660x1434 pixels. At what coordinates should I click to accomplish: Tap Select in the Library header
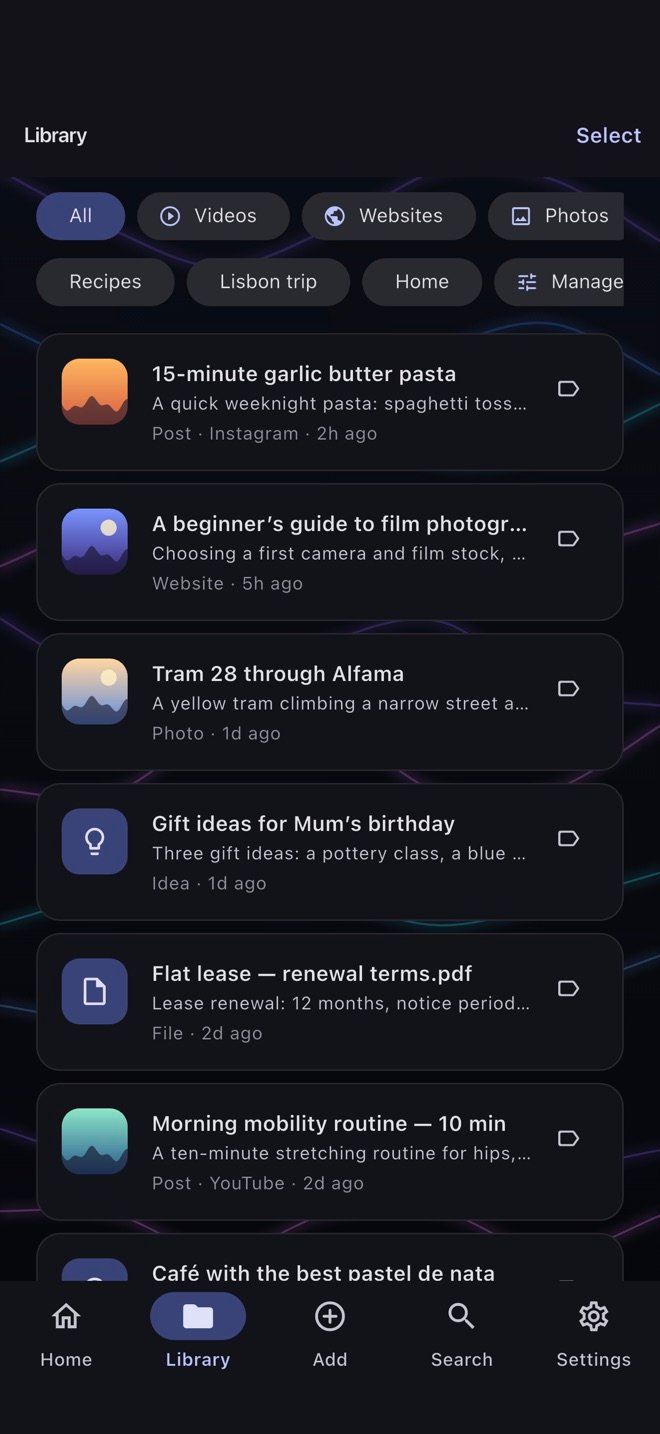coord(608,135)
